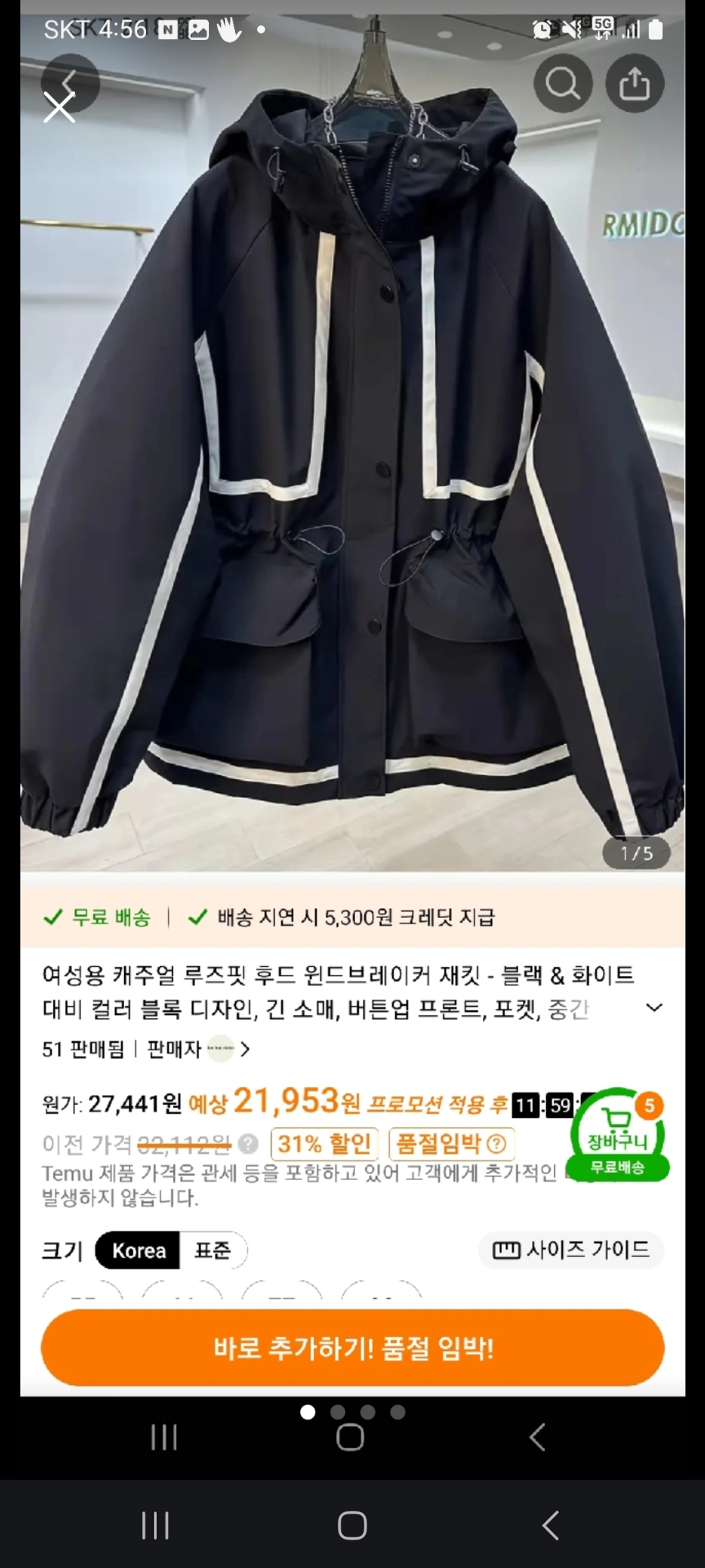
Task: Open product search with the magnifier icon
Action: coord(563,84)
